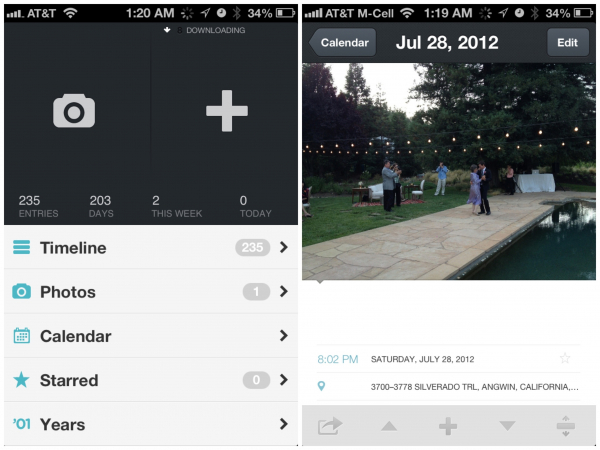
Task: Go back to Calendar from the entry
Action: pyautogui.click(x=343, y=43)
